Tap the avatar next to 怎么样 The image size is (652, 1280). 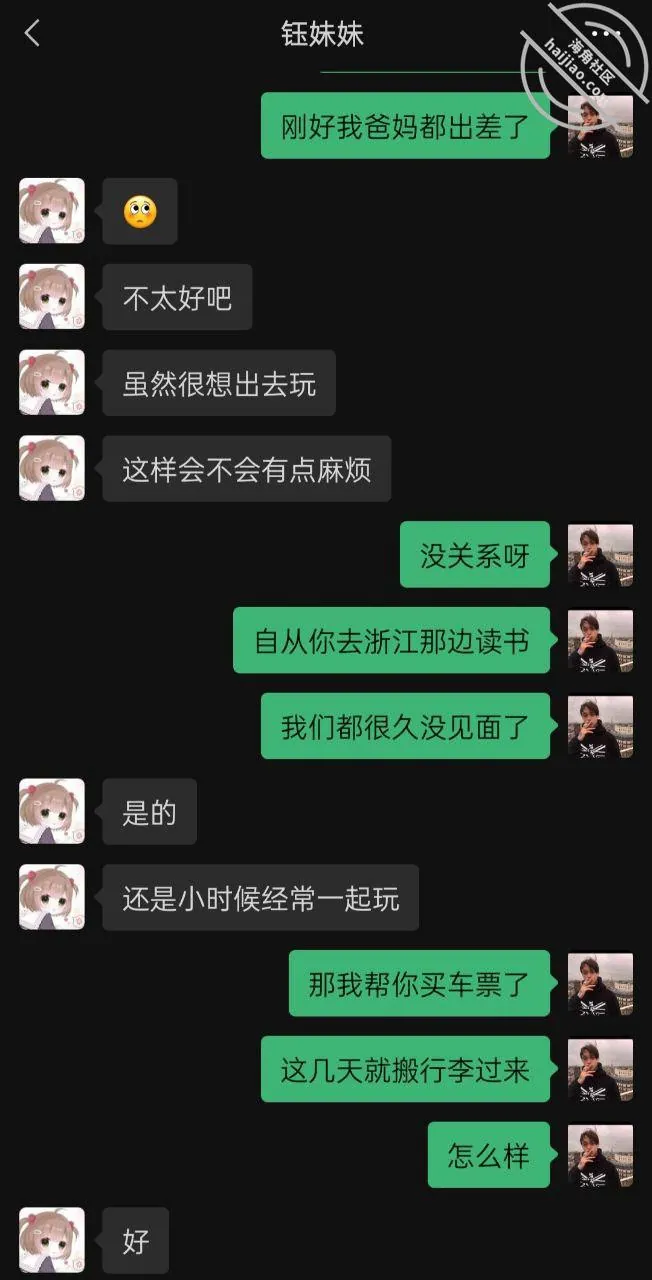pyautogui.click(x=600, y=1155)
